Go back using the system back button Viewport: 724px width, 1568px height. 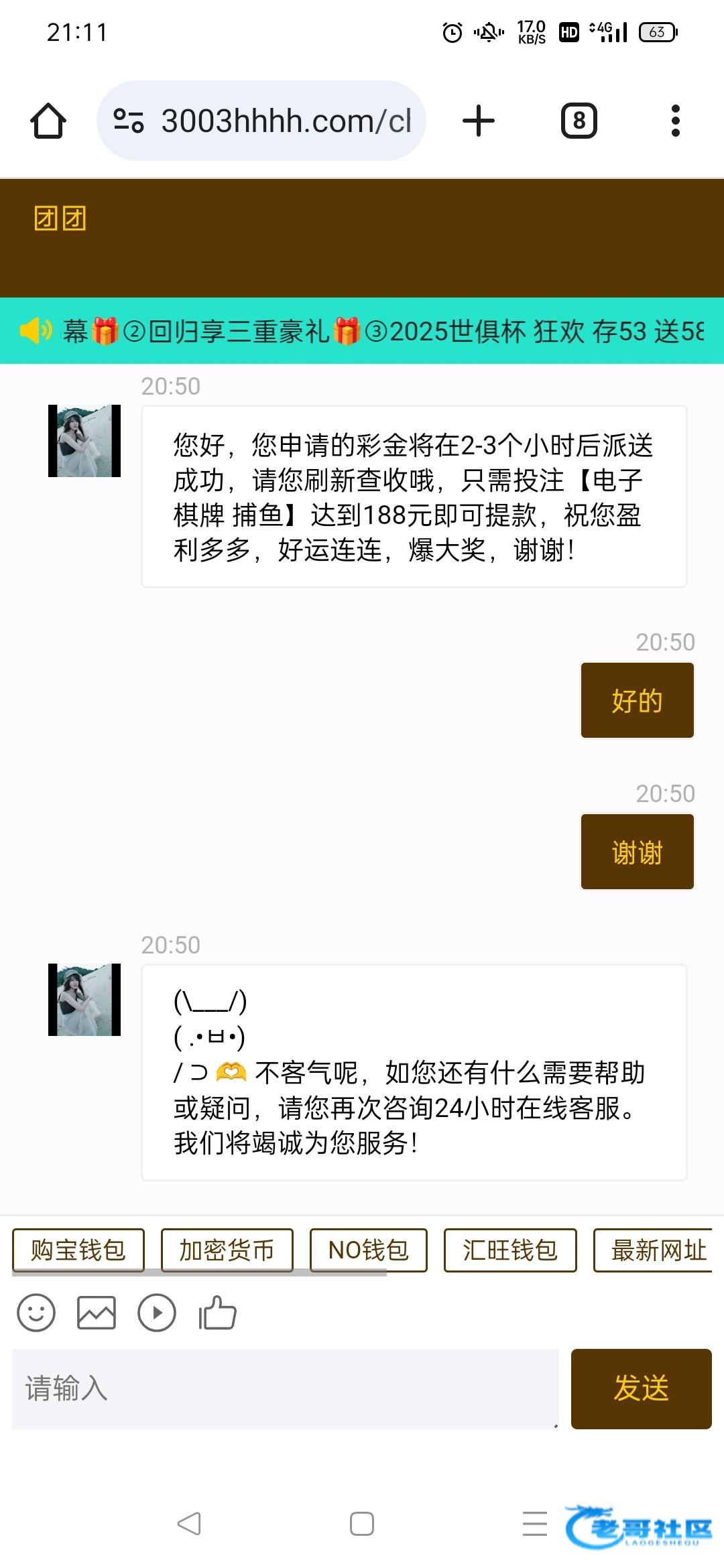tap(189, 1524)
